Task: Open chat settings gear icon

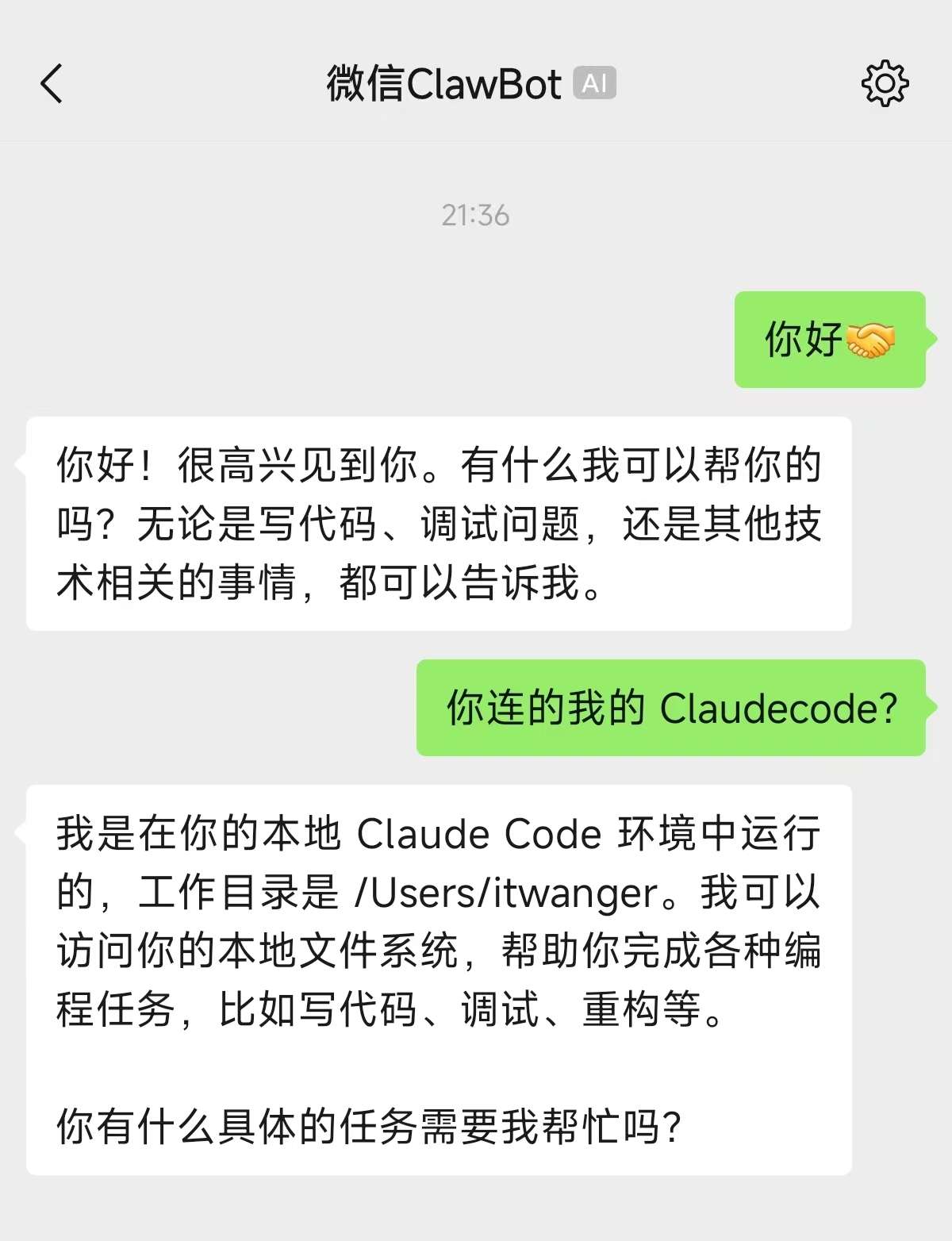Action: pyautogui.click(x=884, y=83)
